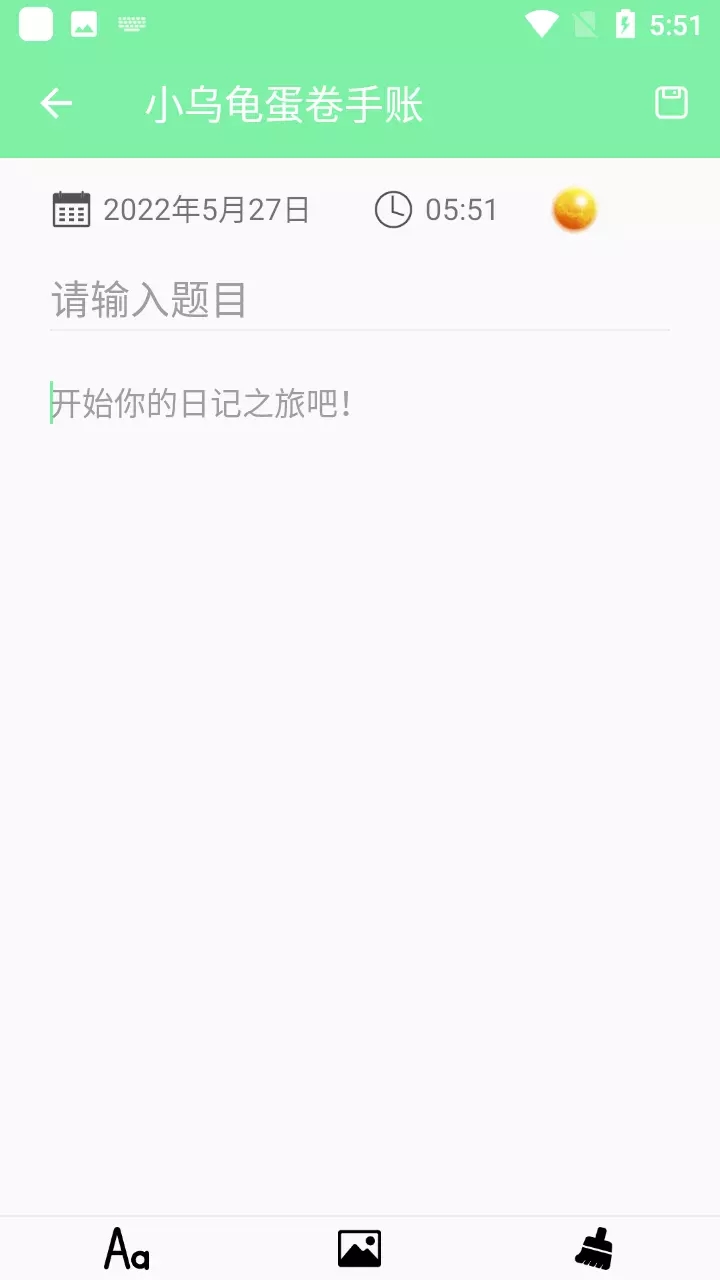This screenshot has width=720, height=1280.
Task: Save the diary entry with floppy disk icon
Action: pyautogui.click(x=671, y=102)
